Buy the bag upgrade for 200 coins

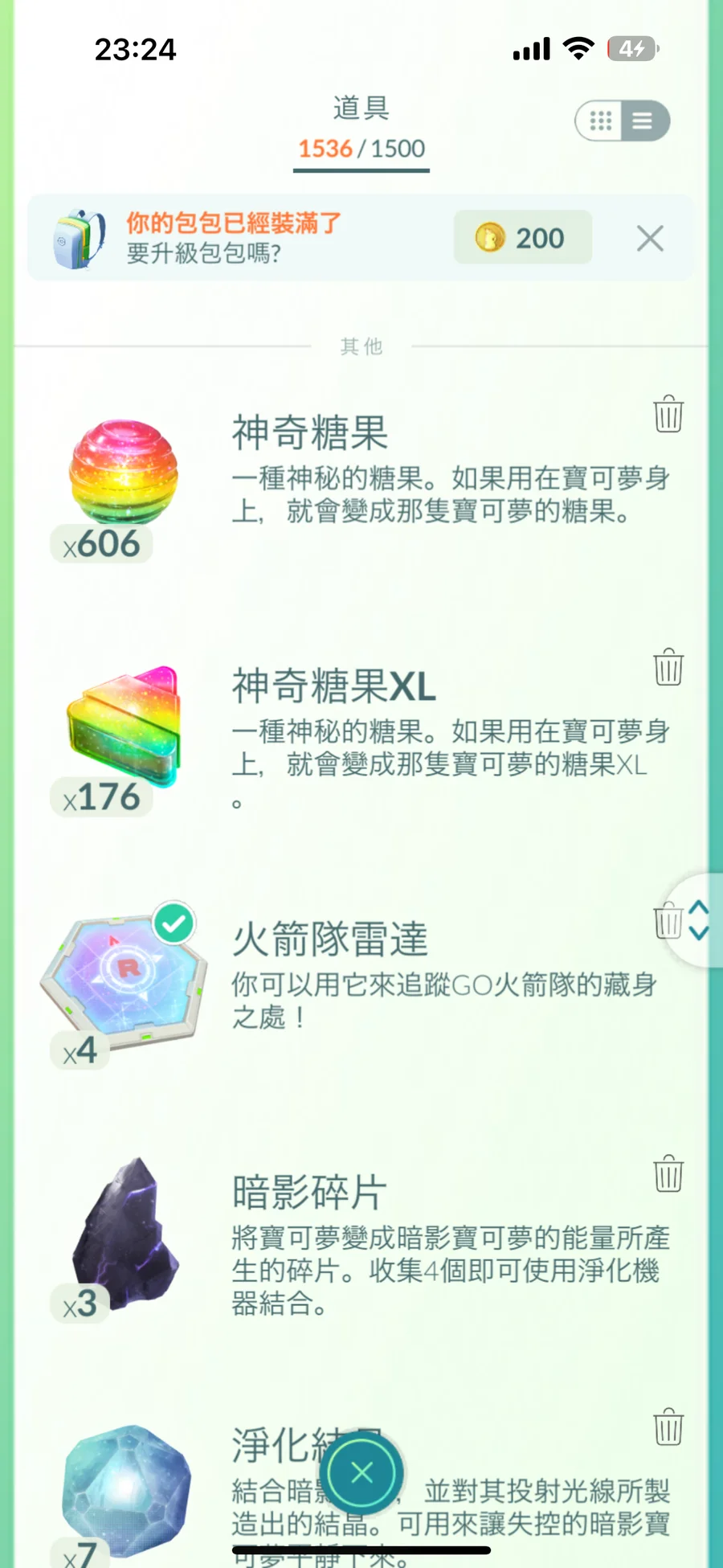pyautogui.click(x=522, y=238)
